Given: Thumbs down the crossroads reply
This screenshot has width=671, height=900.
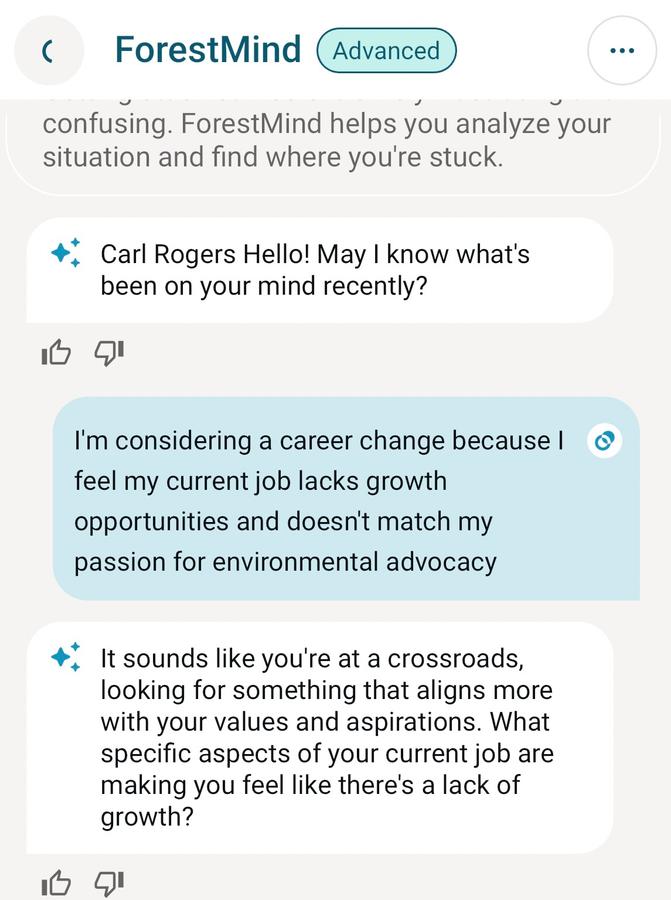Looking at the screenshot, I should click(x=108, y=882).
